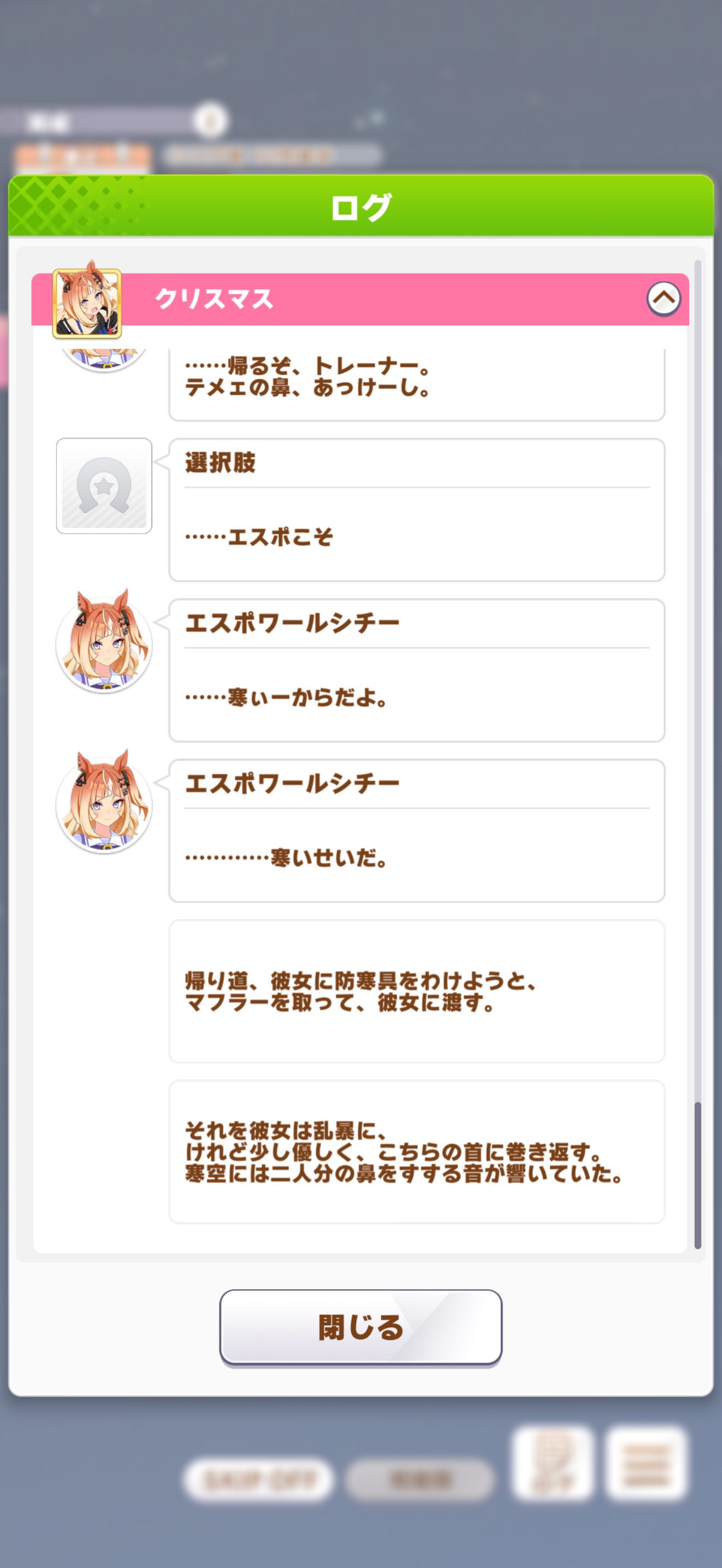Close the log with 閉じる button
The height and width of the screenshot is (1568, 722).
click(x=360, y=1327)
